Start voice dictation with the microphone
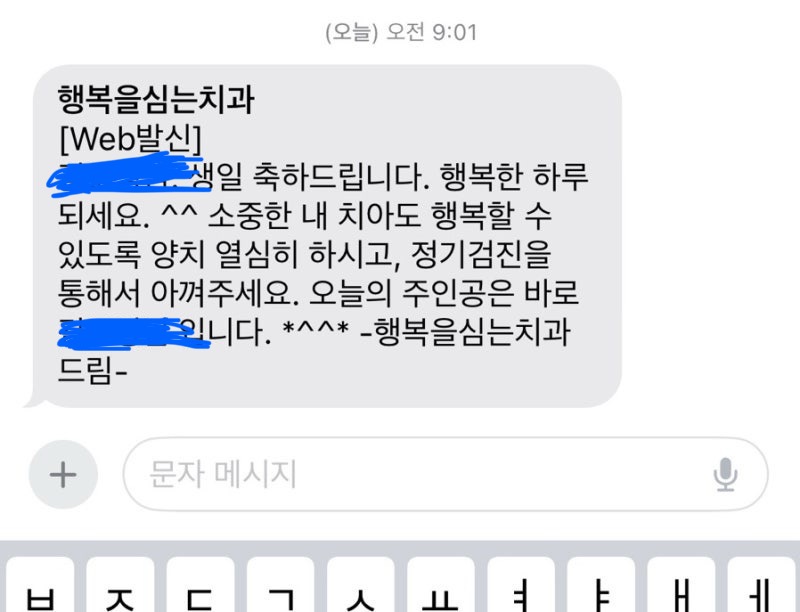The width and height of the screenshot is (800, 612). [x=725, y=474]
